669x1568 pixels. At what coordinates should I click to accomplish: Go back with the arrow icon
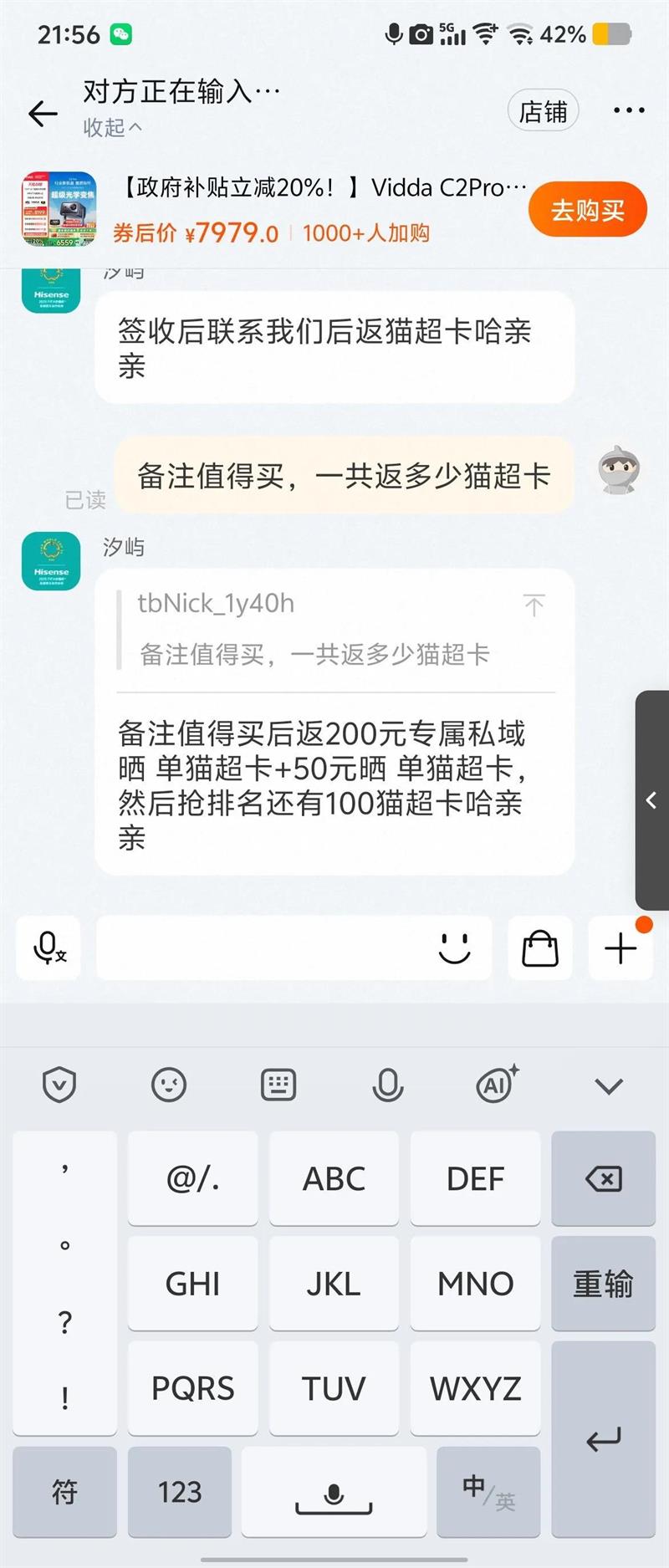(x=43, y=114)
